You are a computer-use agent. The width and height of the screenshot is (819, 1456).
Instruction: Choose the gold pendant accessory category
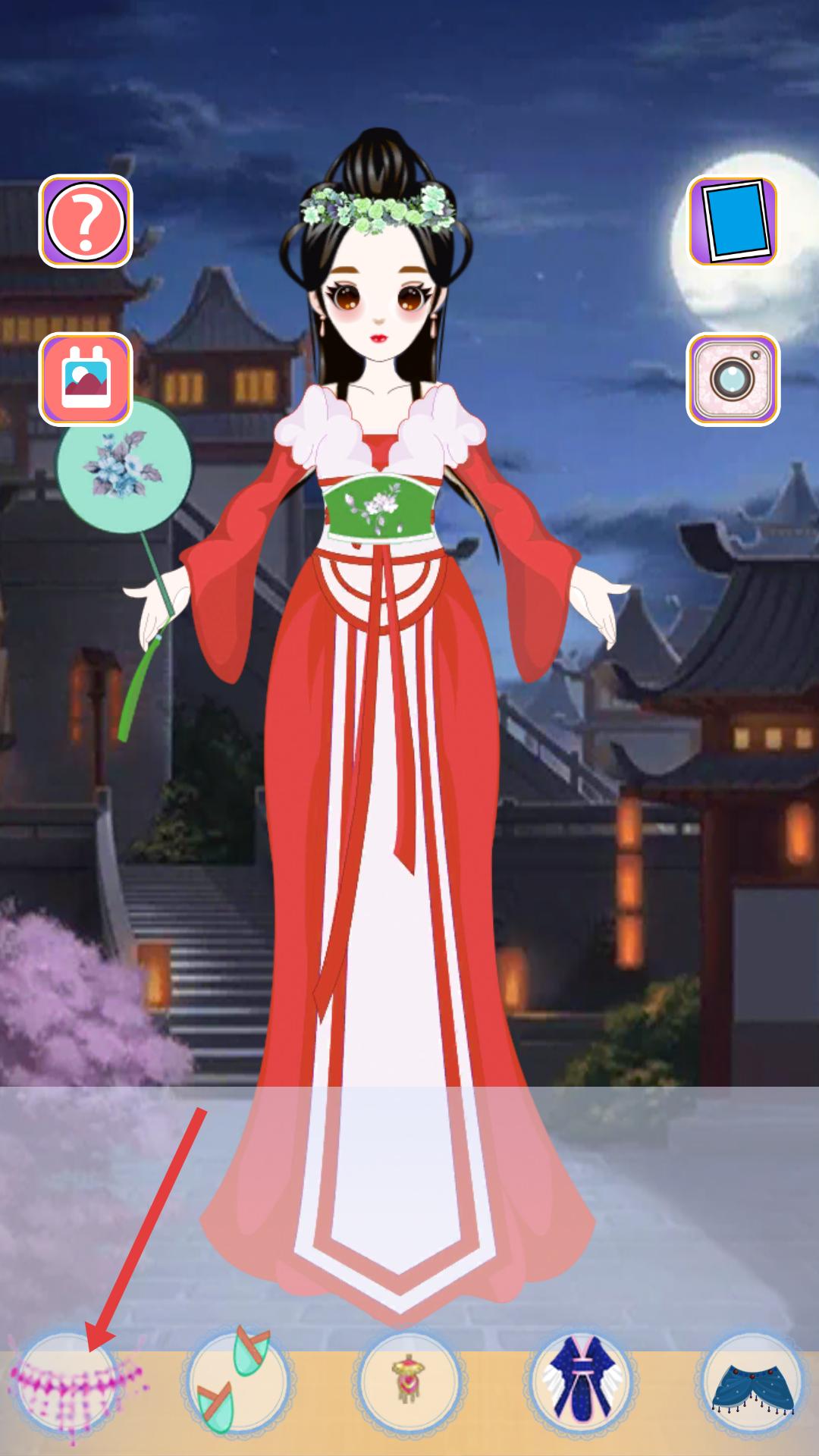[x=409, y=1382]
